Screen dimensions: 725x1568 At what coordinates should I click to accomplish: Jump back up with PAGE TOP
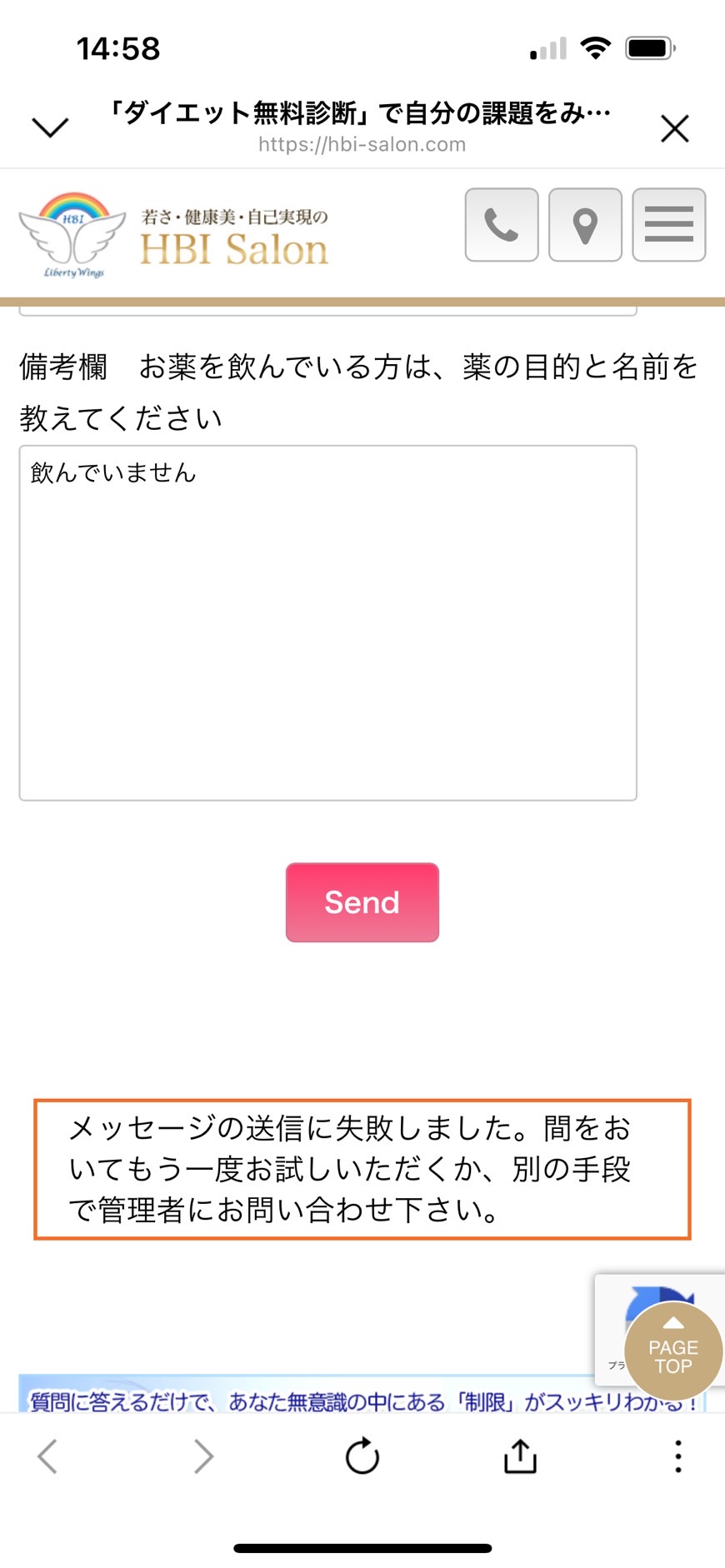point(673,1351)
